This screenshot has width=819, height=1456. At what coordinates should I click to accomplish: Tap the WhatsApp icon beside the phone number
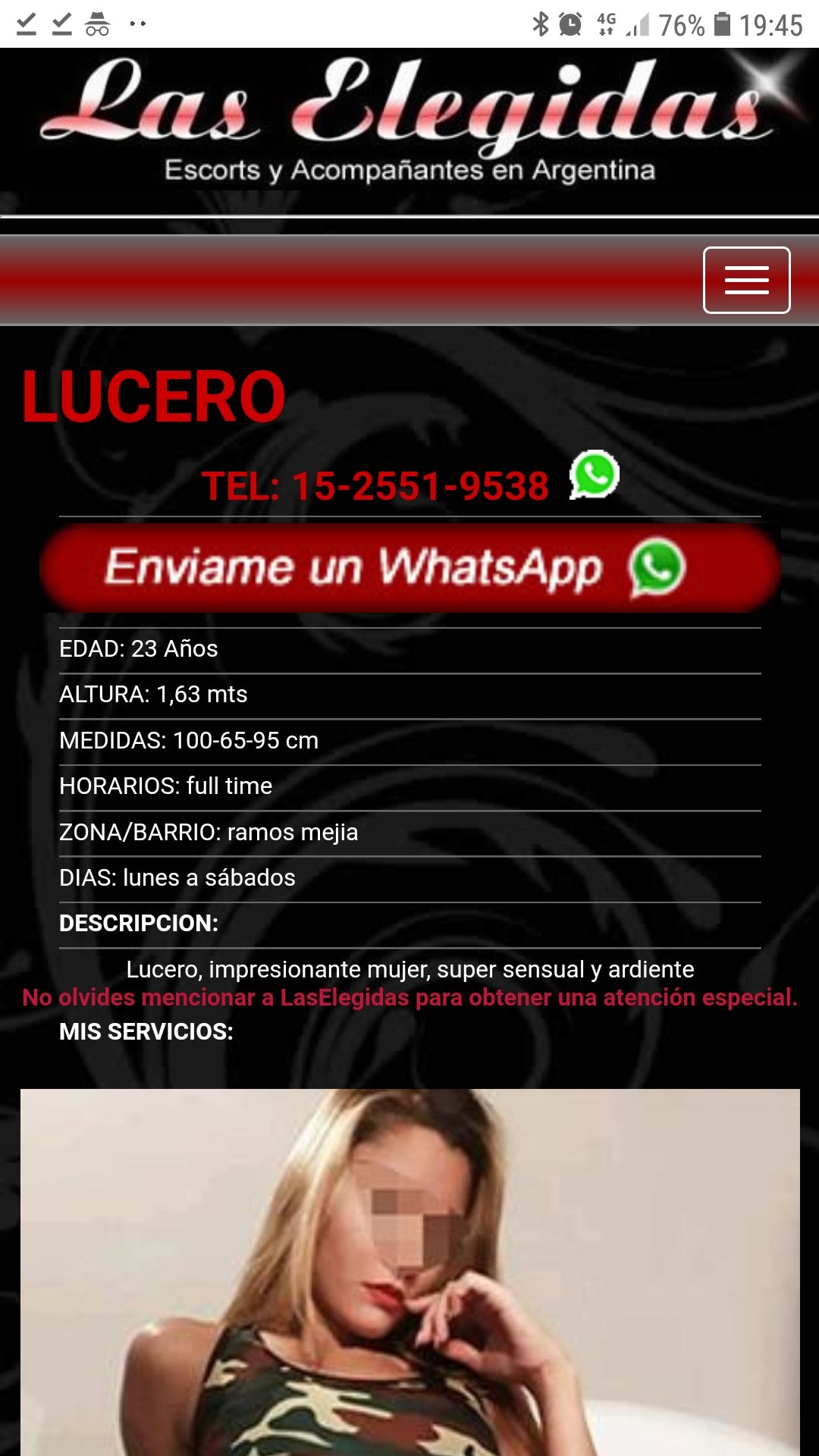pyautogui.click(x=595, y=475)
